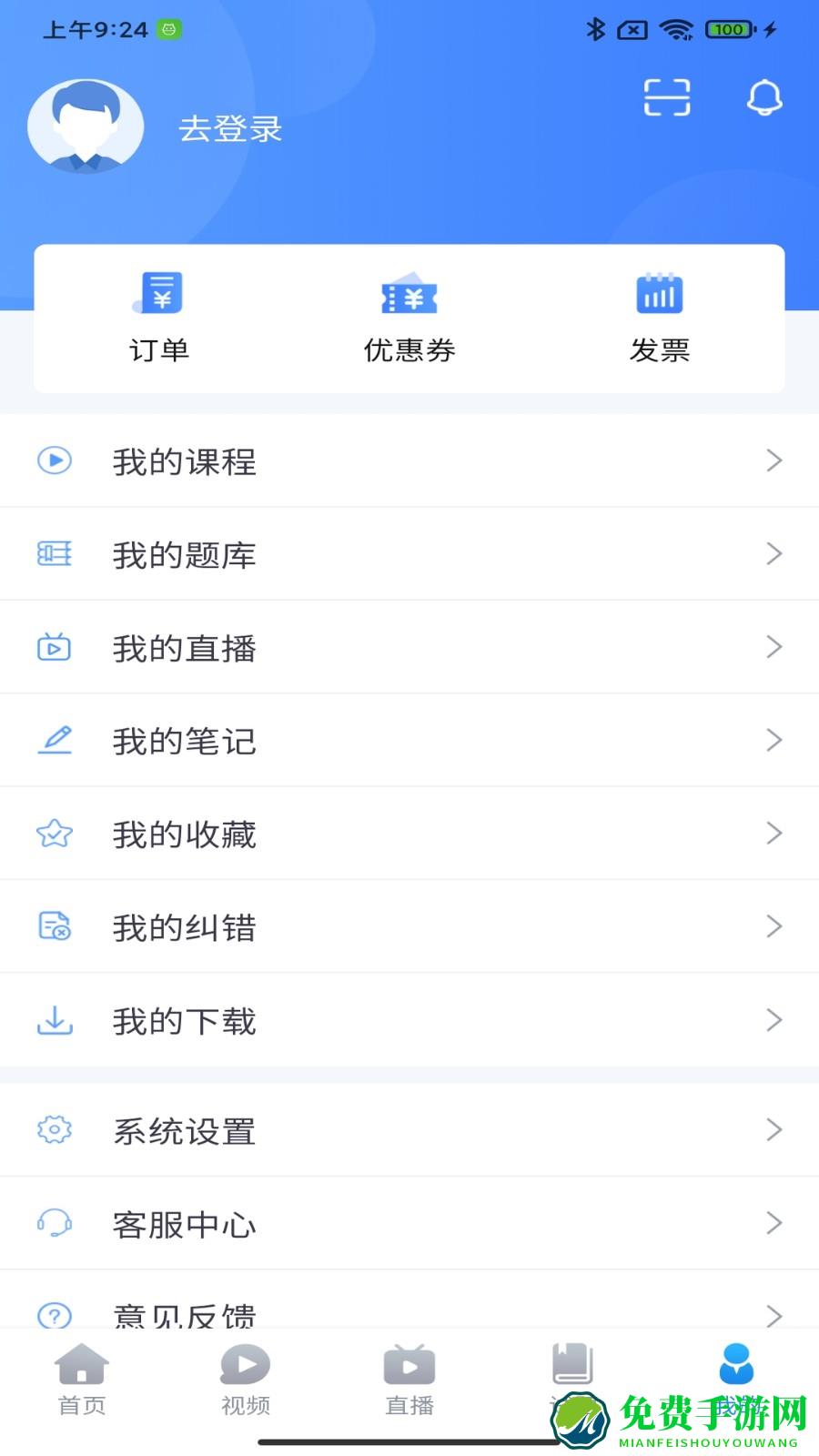This screenshot has width=819, height=1456.
Task: Switch to the 直播 tab
Action: [409, 1379]
